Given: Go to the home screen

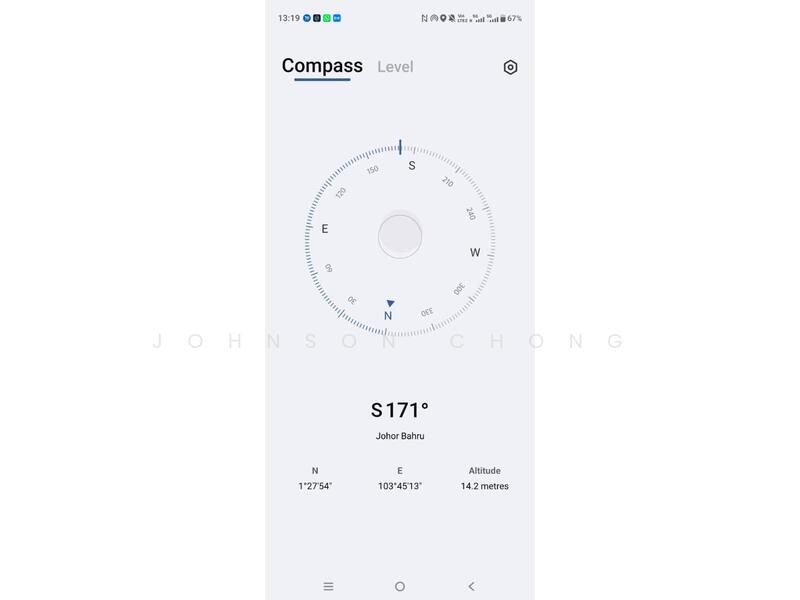Looking at the screenshot, I should (400, 587).
